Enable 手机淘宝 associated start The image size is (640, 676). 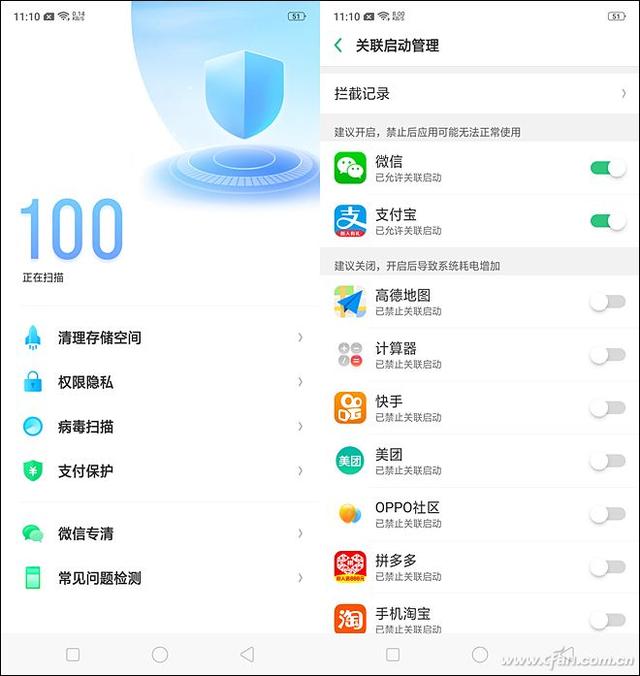click(607, 620)
